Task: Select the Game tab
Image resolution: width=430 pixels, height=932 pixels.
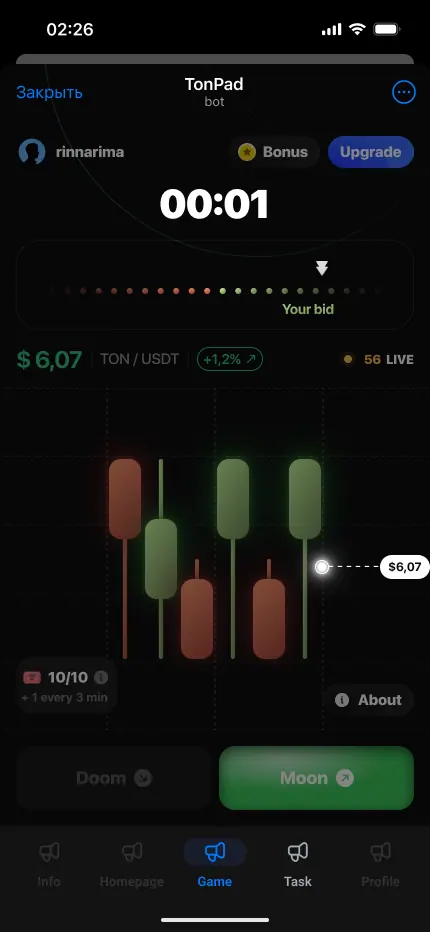Action: pos(215,863)
